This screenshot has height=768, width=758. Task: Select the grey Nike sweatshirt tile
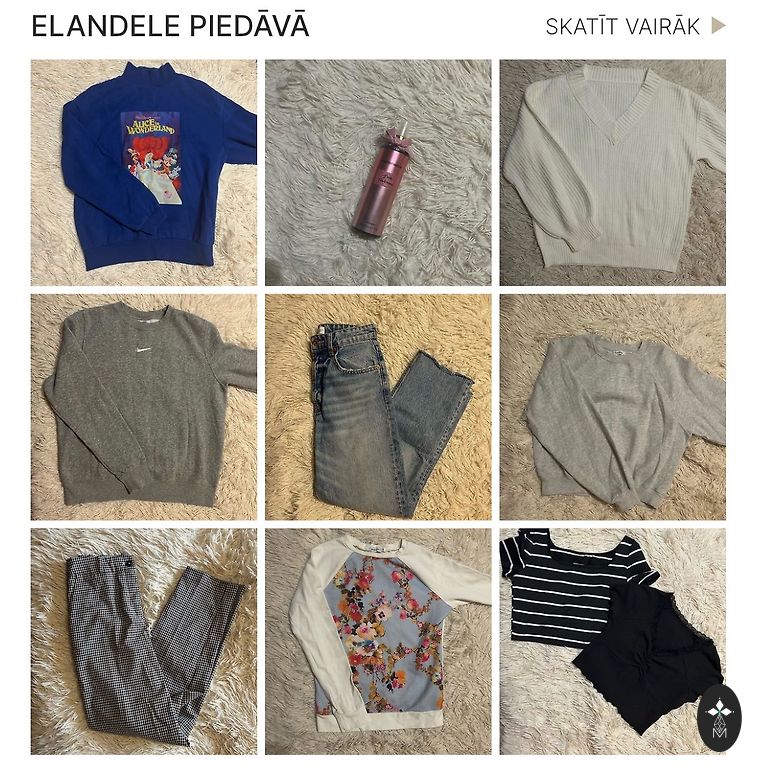[143, 406]
